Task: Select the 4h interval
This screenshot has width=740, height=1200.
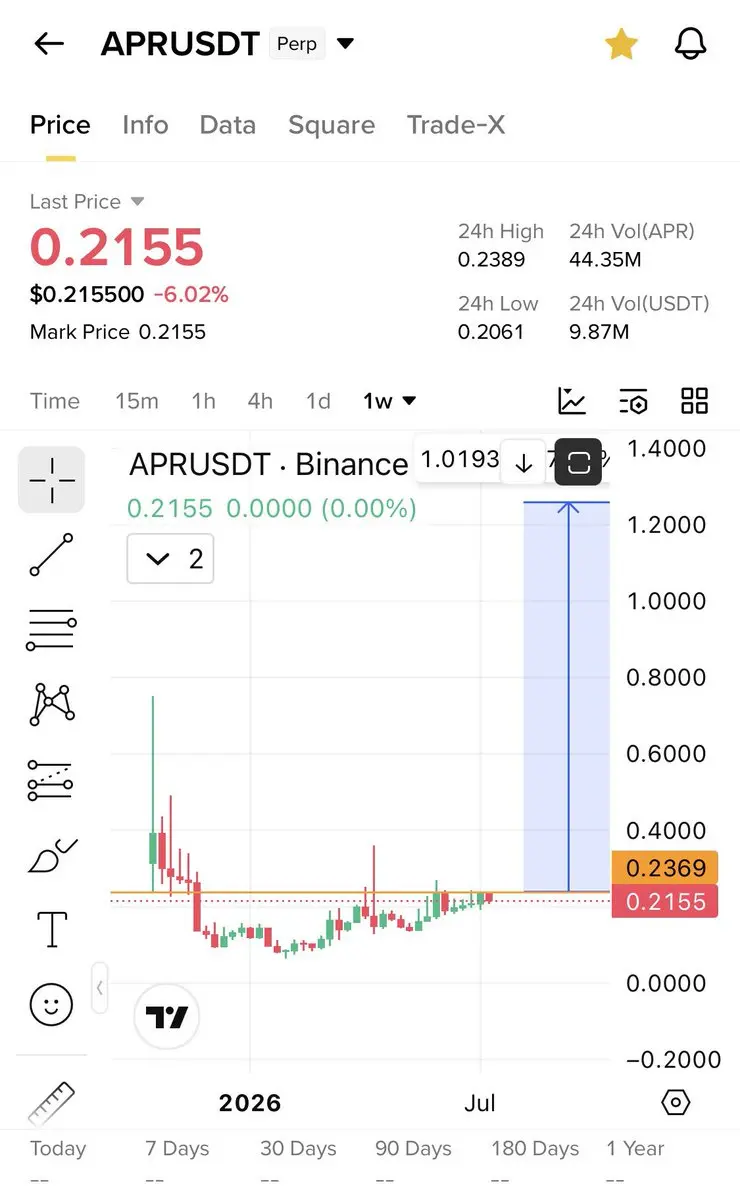Action: (260, 401)
